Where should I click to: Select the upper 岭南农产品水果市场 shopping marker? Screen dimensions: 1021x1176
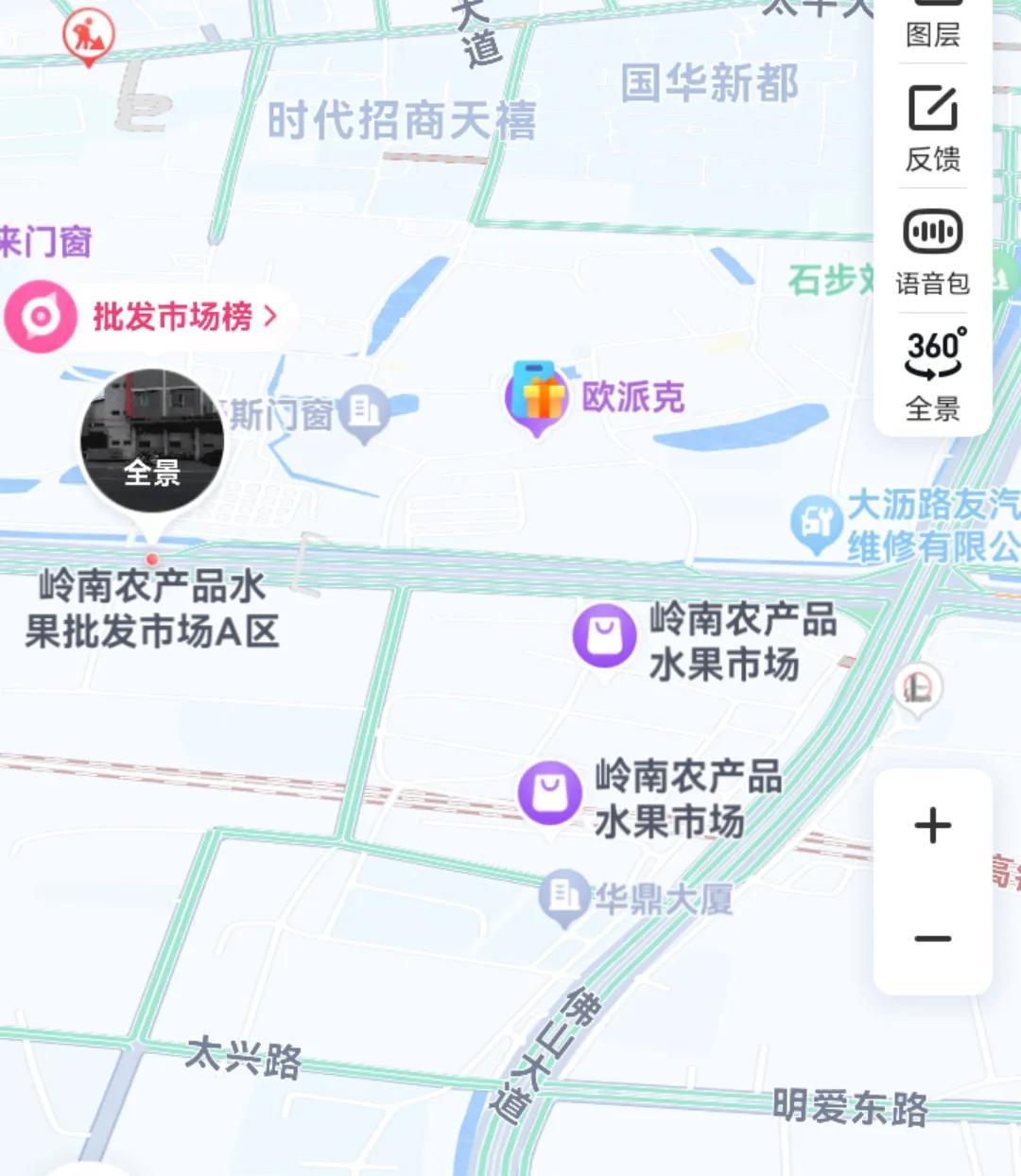point(604,634)
